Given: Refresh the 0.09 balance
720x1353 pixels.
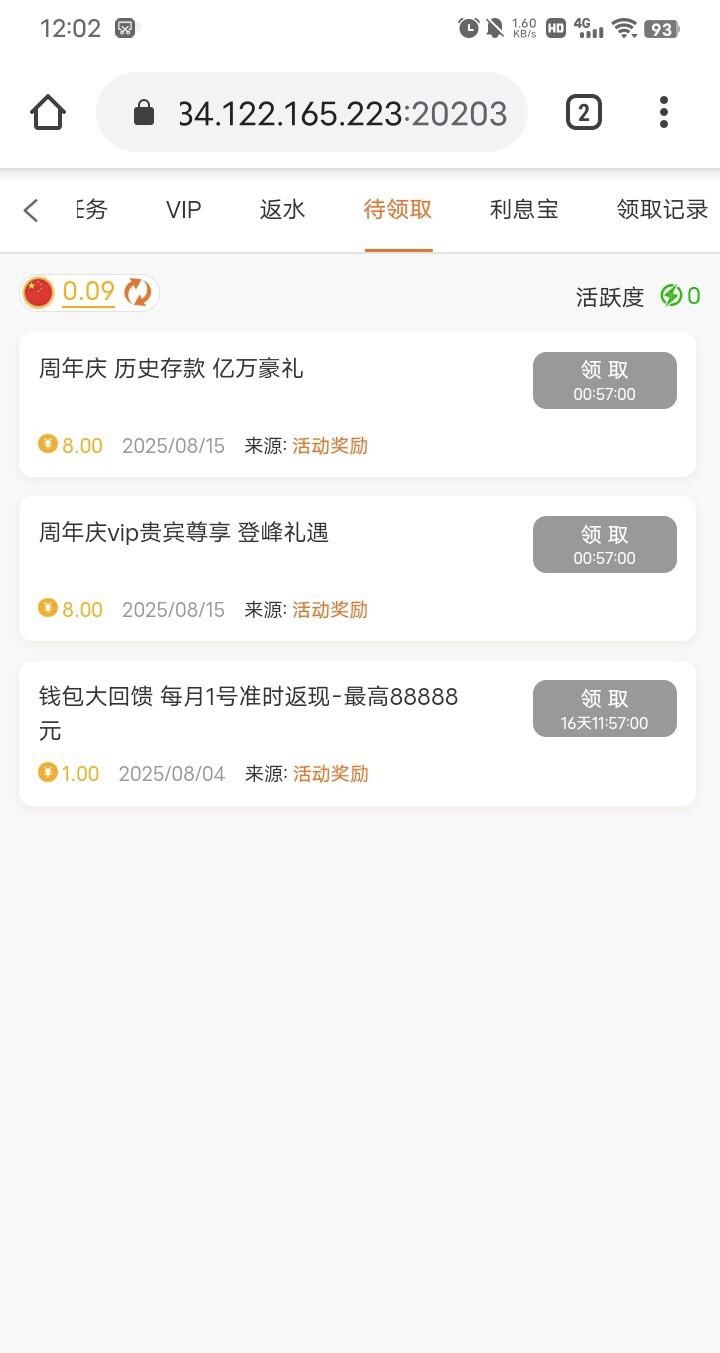Looking at the screenshot, I should [x=137, y=292].
